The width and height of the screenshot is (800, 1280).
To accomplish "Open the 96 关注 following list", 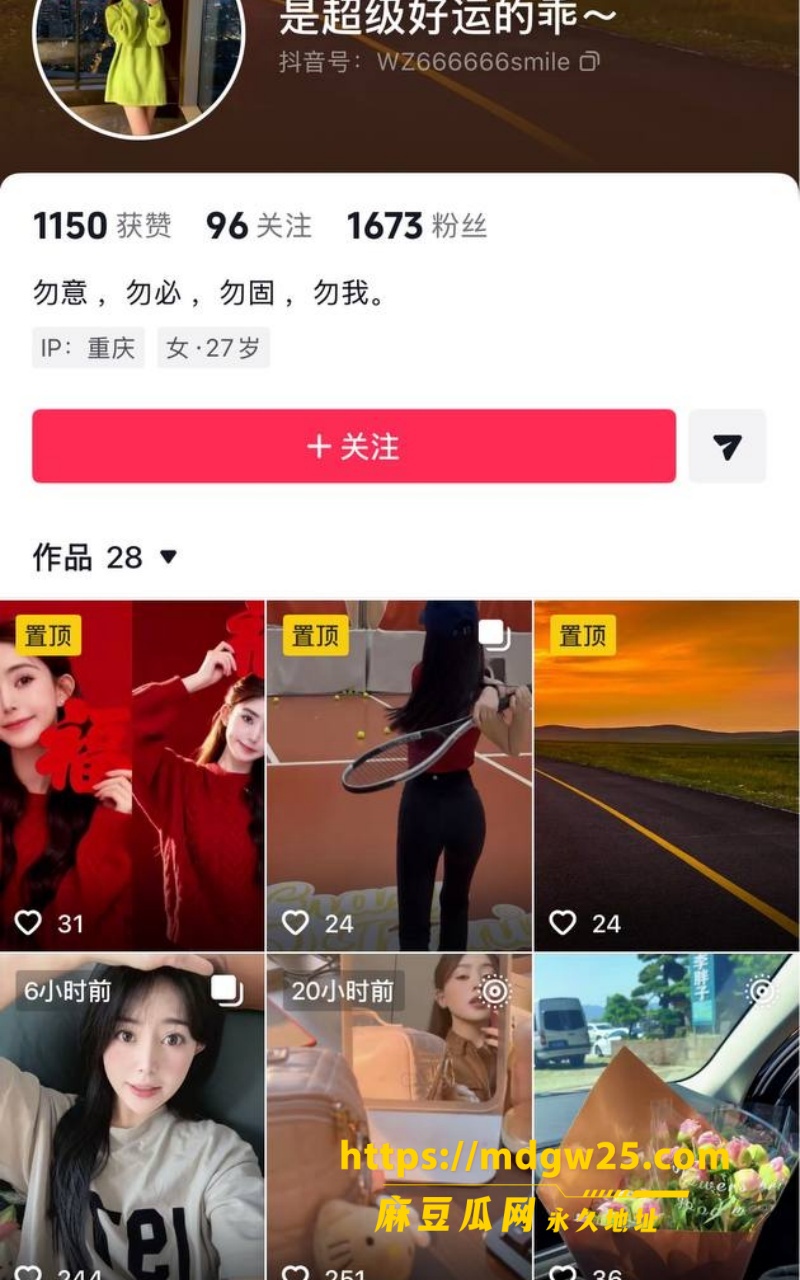I will 259,226.
